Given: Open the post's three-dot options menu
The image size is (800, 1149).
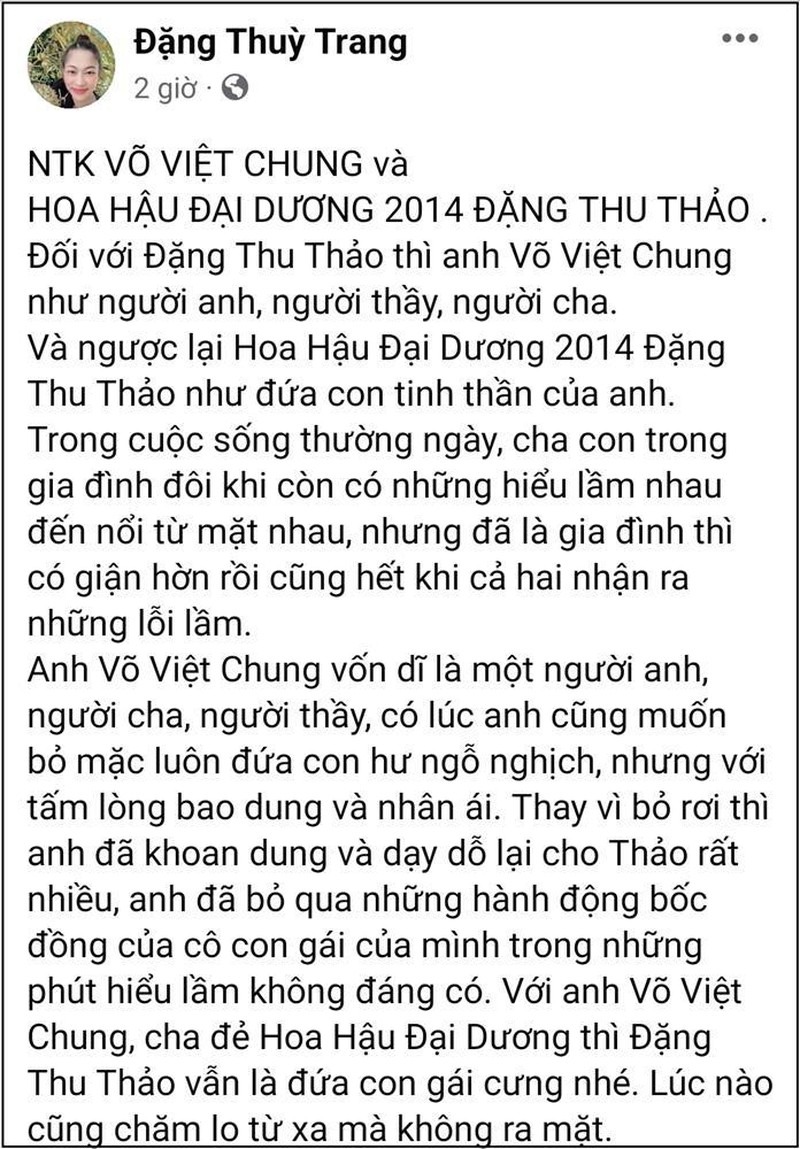Looking at the screenshot, I should click(x=740, y=39).
